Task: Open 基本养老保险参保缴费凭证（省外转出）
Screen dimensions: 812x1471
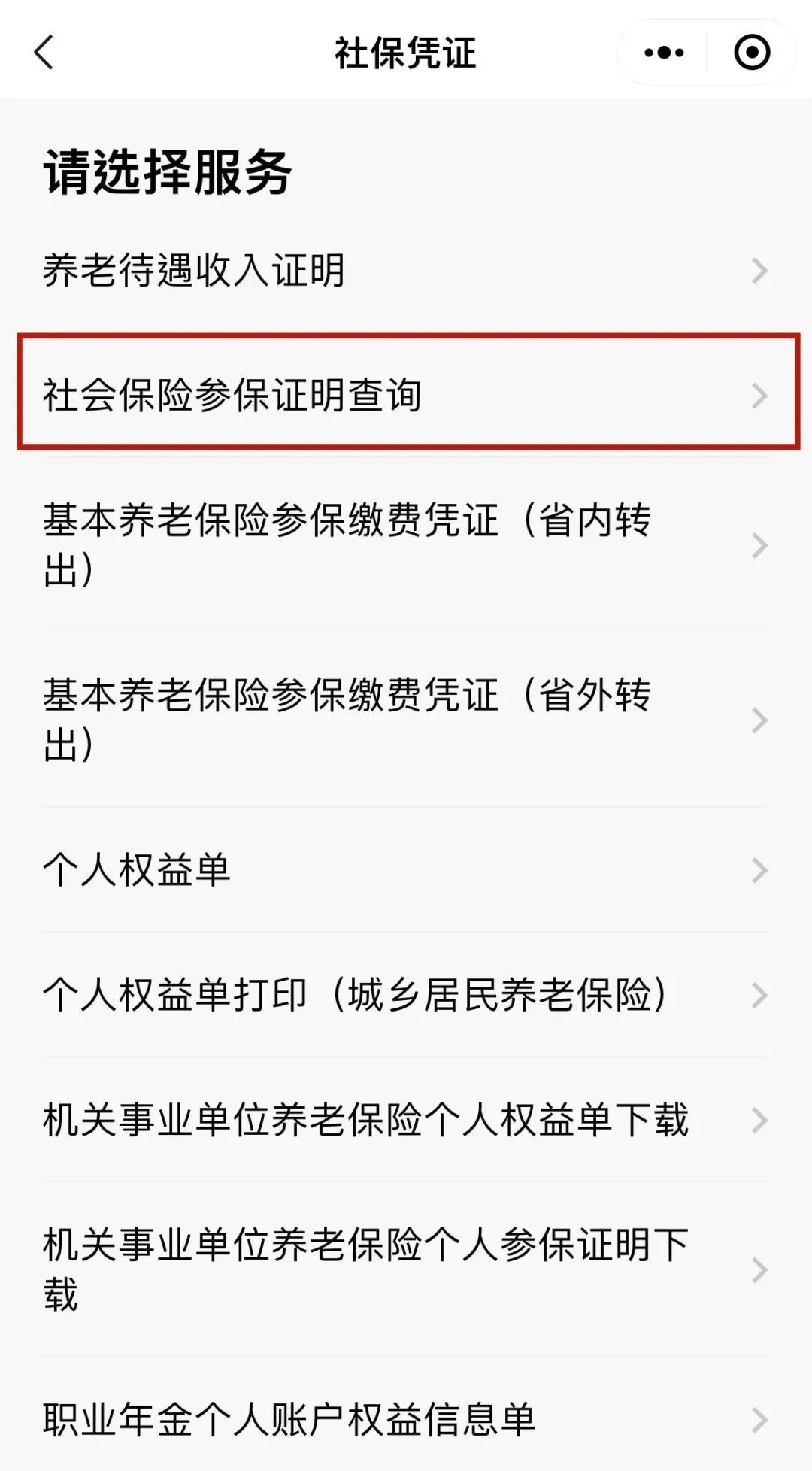Action: 406,720
